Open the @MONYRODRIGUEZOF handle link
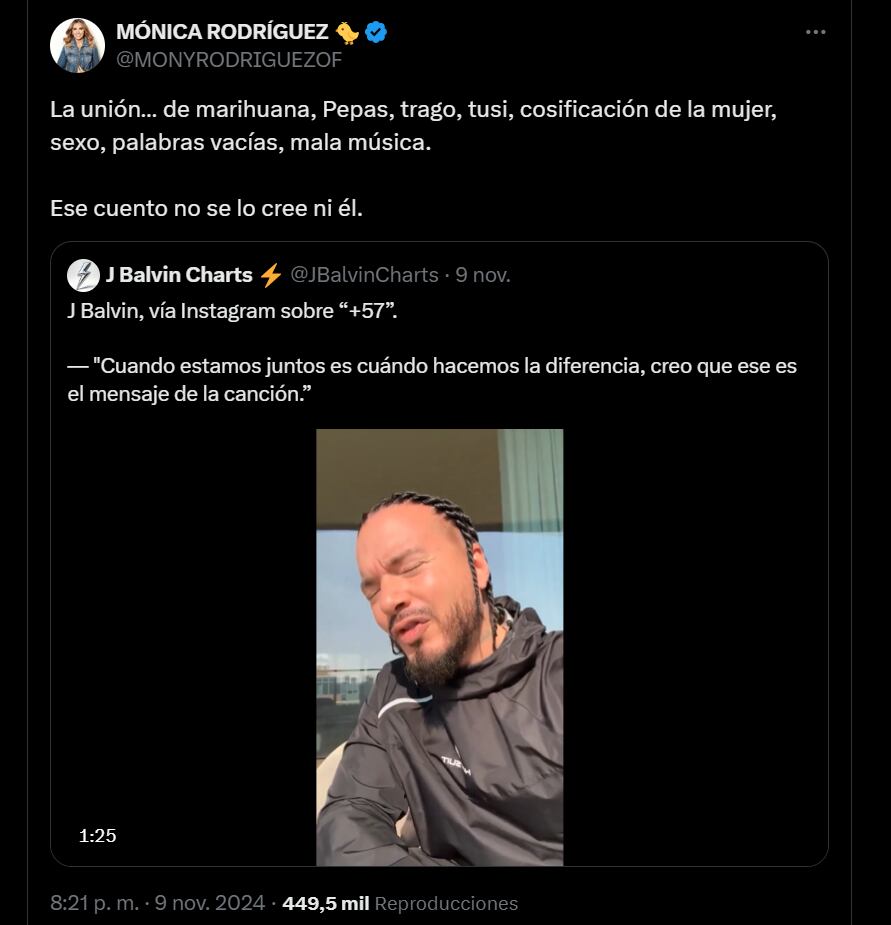Image resolution: width=891 pixels, height=925 pixels. click(x=229, y=60)
